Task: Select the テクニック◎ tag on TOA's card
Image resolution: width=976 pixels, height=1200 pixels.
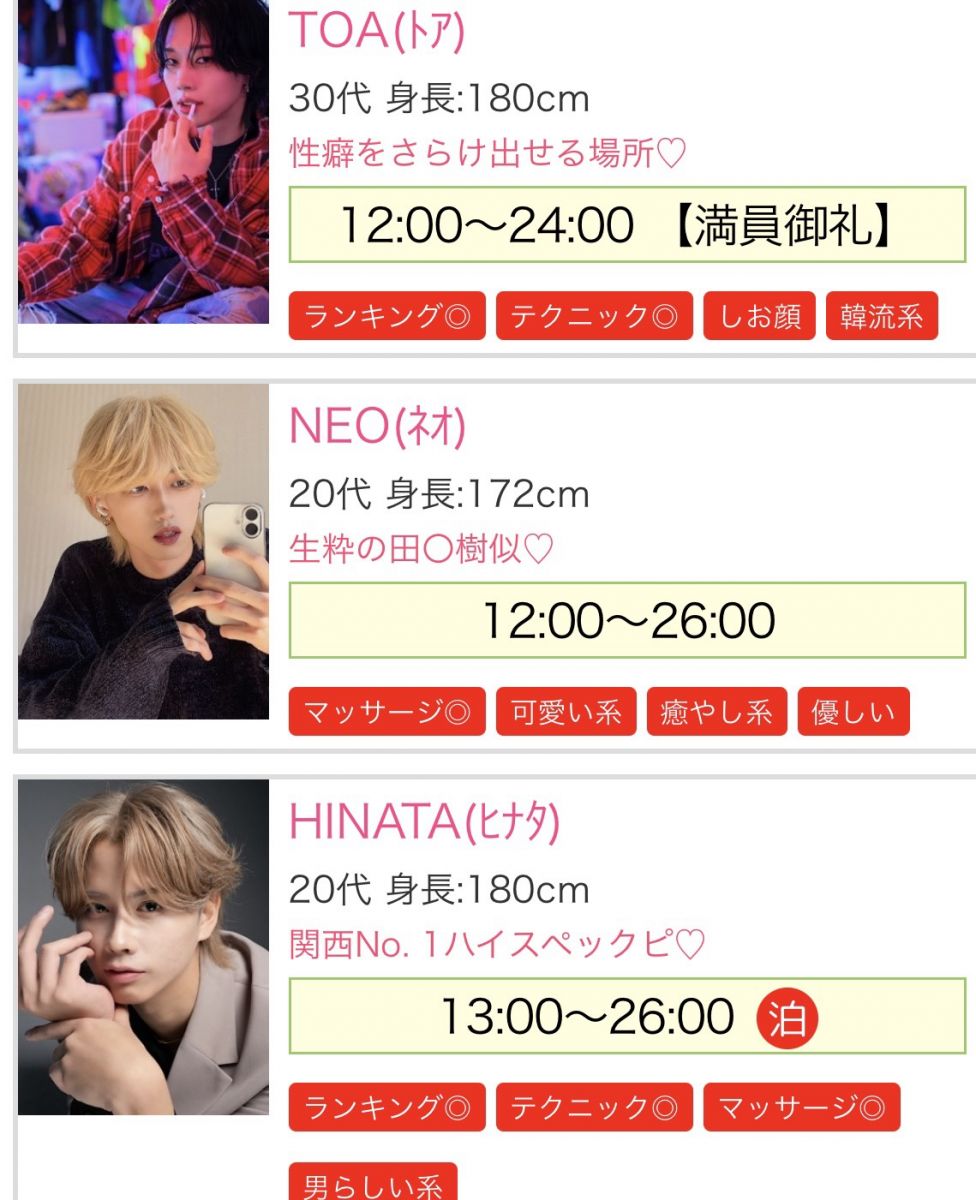Action: tap(594, 317)
